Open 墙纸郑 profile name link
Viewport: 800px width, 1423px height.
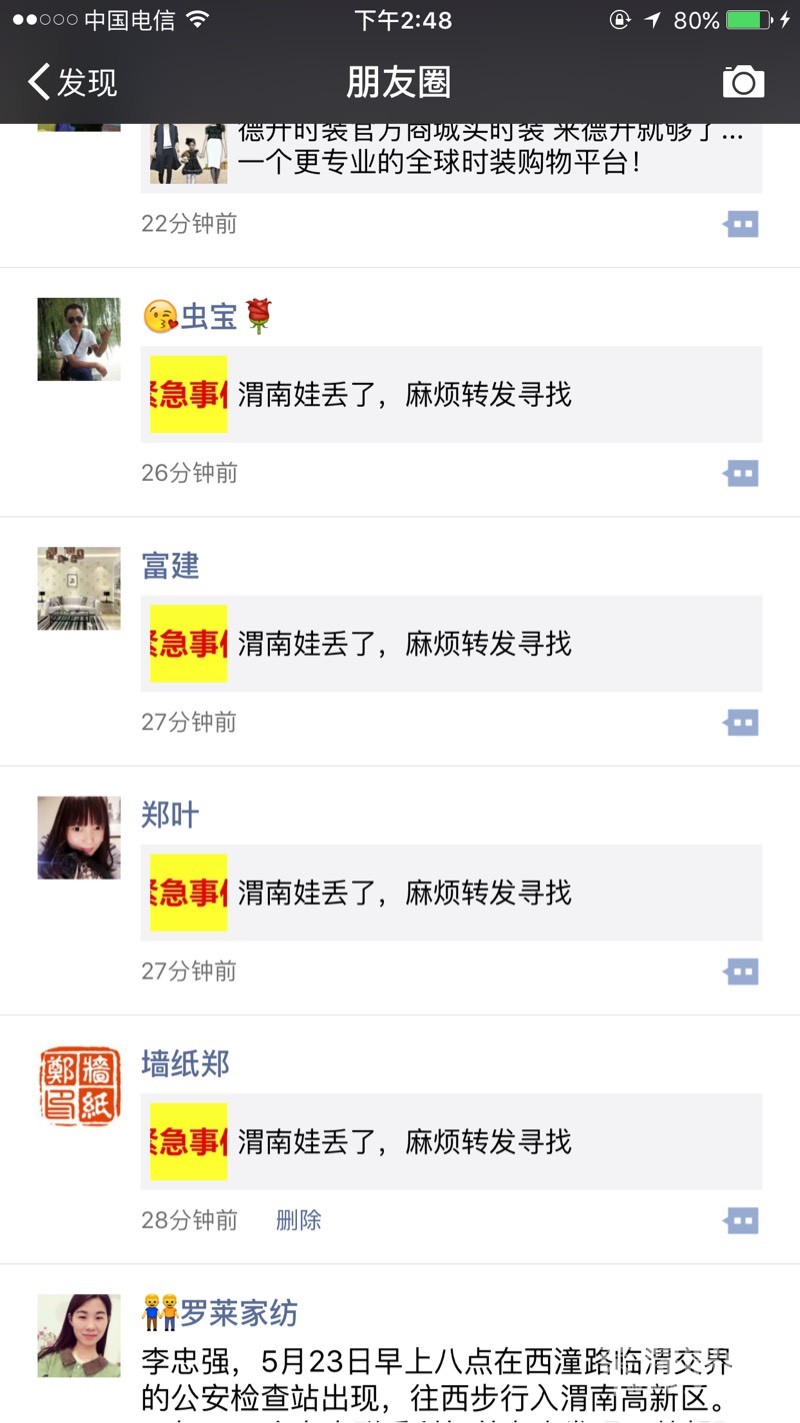[185, 1064]
